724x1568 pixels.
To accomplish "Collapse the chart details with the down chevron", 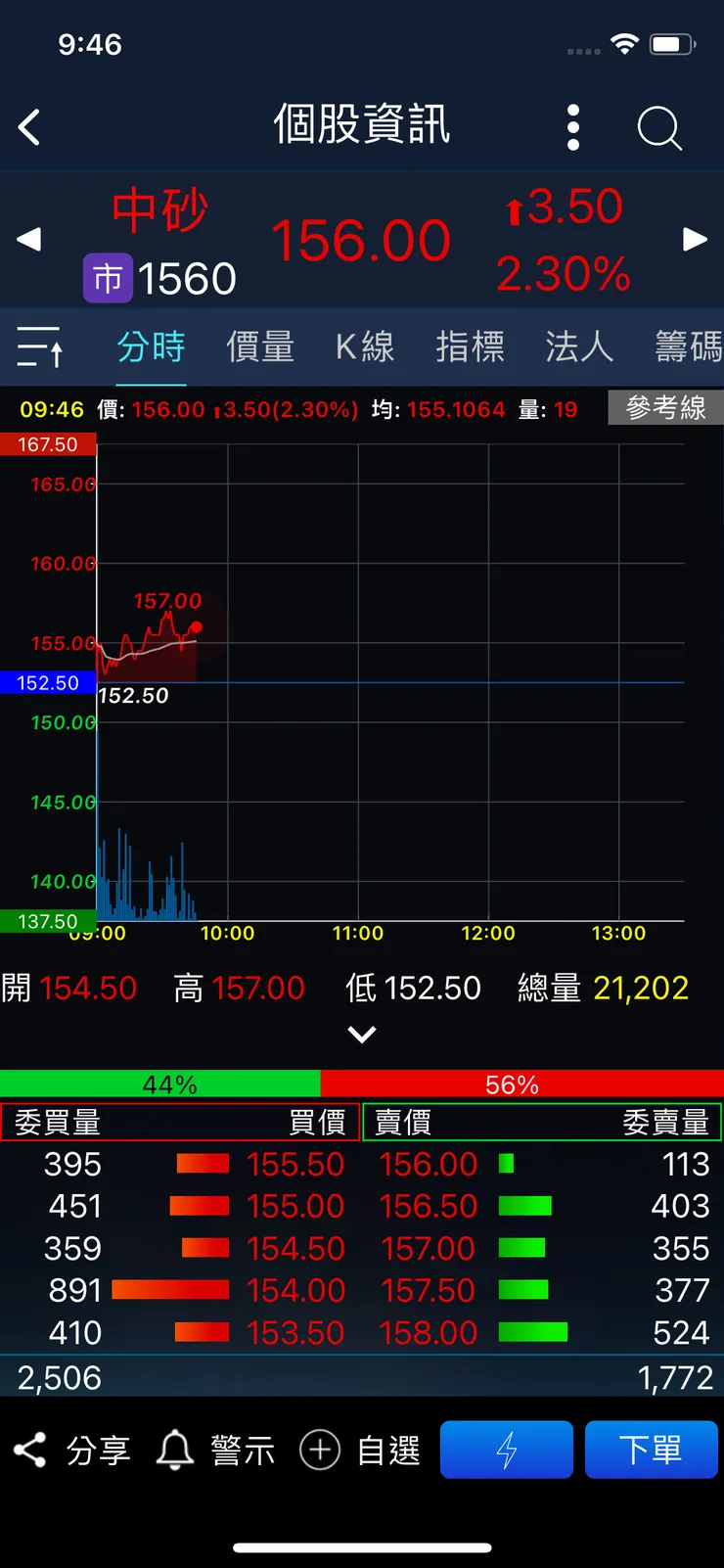I will tap(362, 1035).
